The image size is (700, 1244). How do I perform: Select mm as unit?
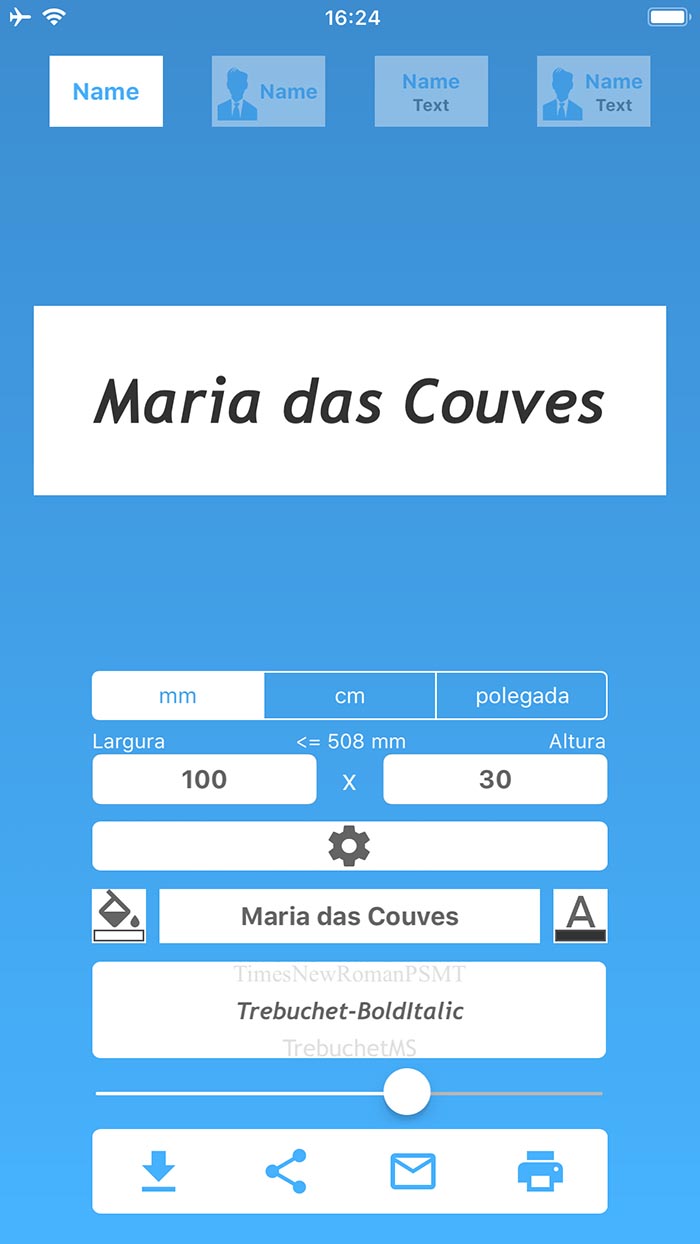[x=178, y=696]
